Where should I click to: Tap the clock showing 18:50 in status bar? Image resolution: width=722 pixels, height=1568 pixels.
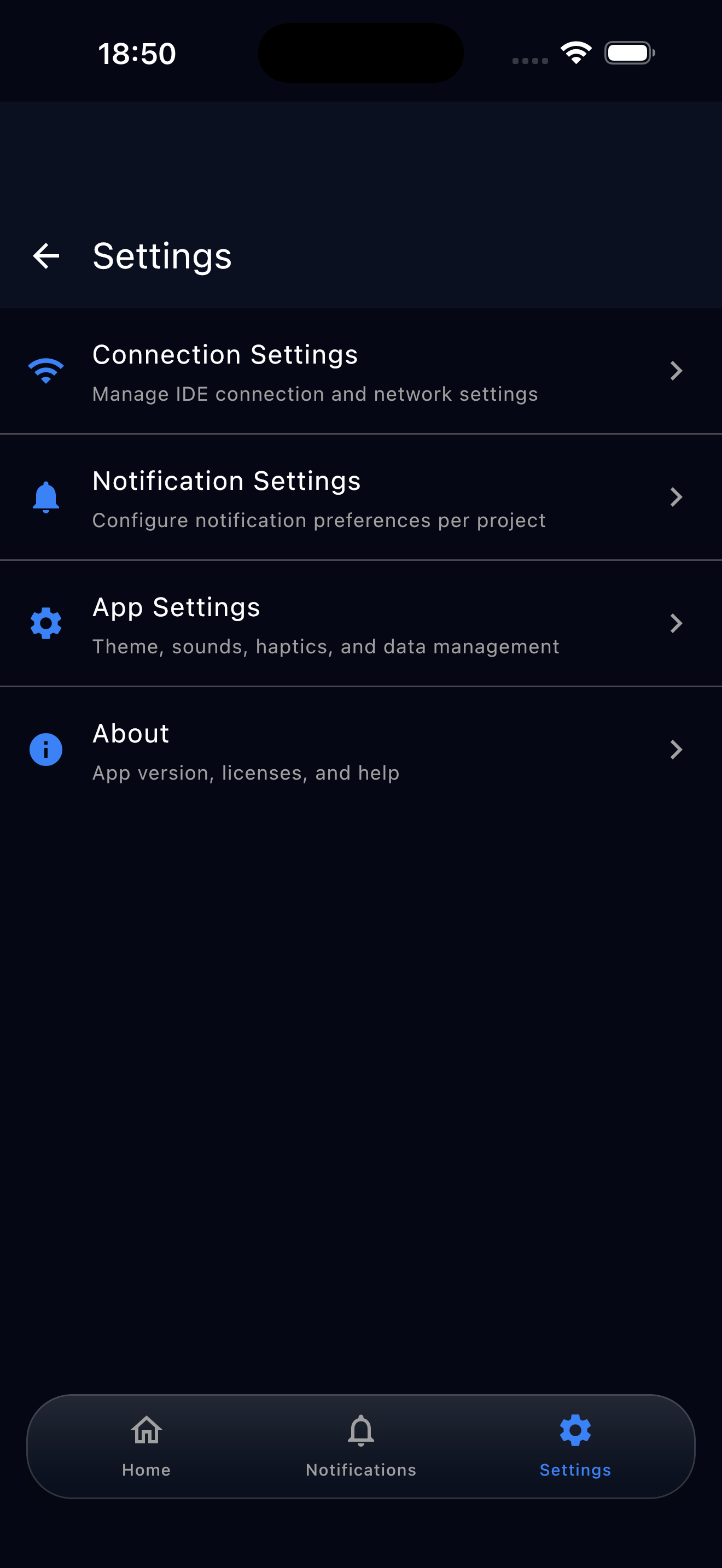pyautogui.click(x=136, y=54)
